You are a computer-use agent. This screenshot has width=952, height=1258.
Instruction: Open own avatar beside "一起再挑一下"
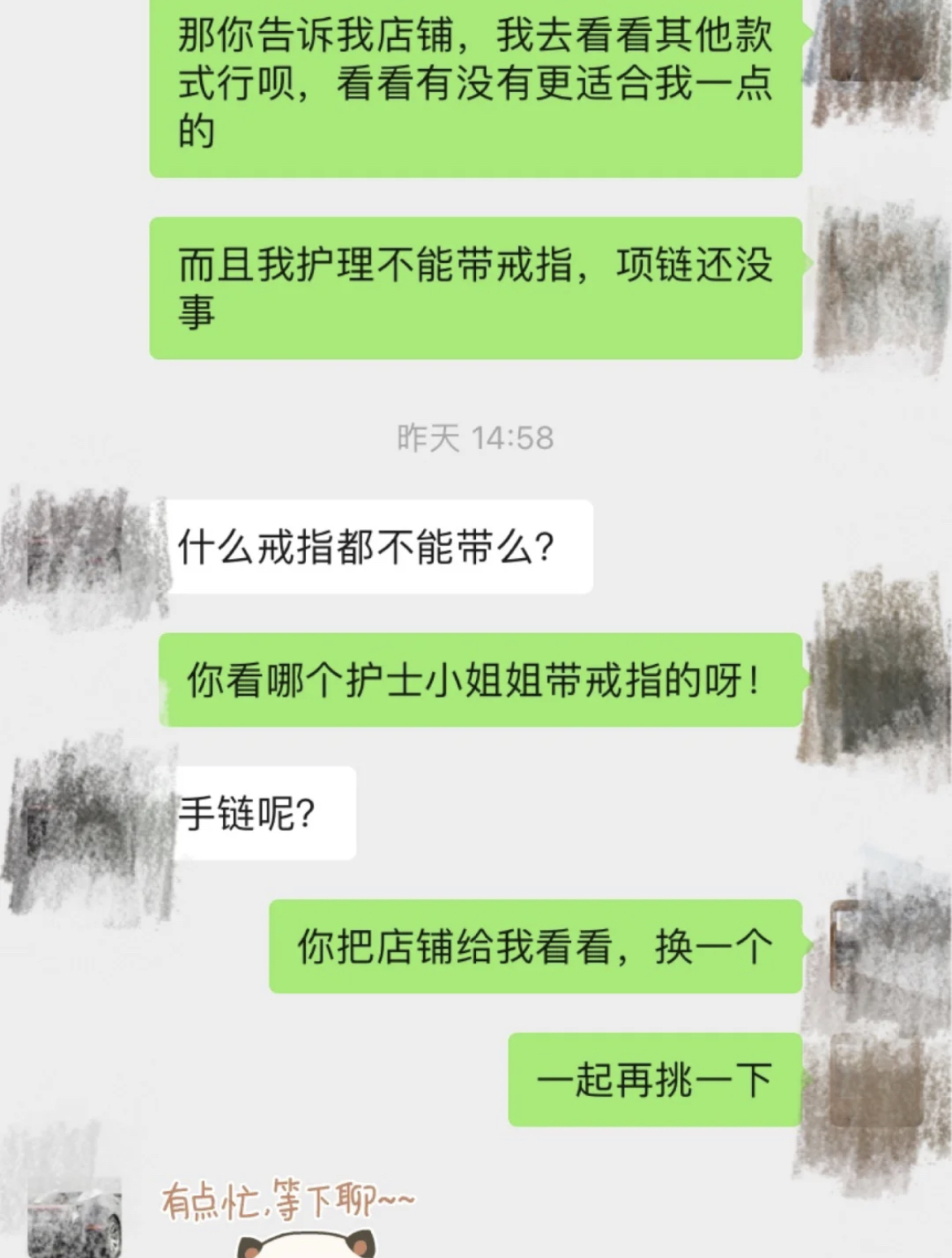(x=876, y=1081)
